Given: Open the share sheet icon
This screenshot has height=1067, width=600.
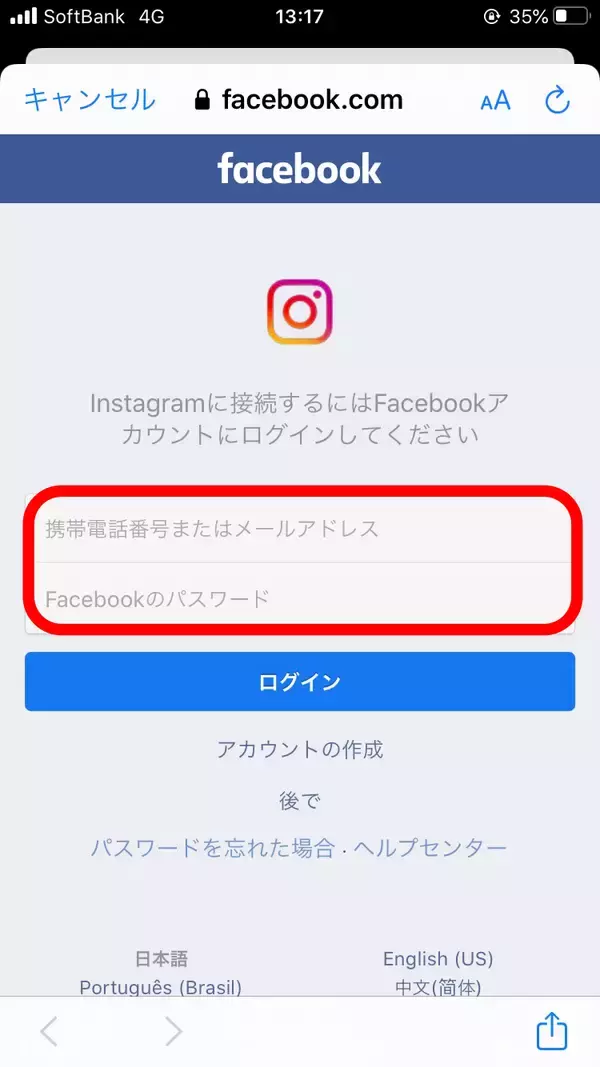Looking at the screenshot, I should (552, 1031).
